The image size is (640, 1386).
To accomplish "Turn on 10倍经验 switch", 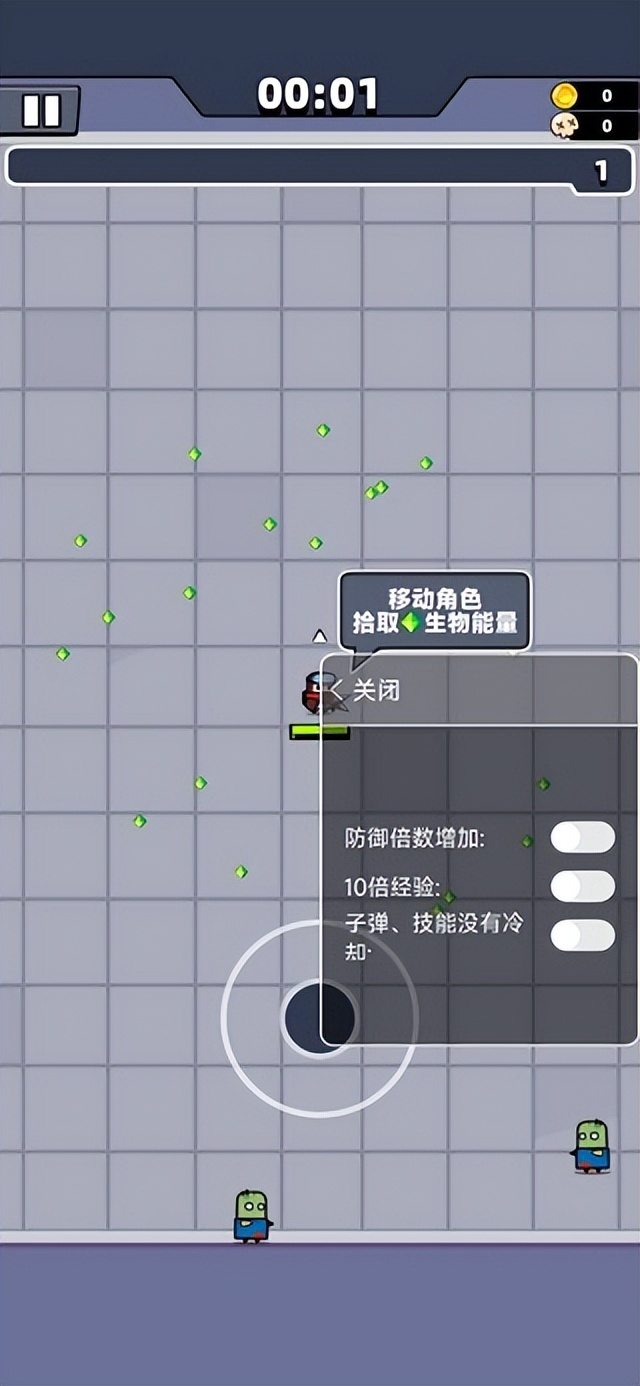I will (583, 886).
